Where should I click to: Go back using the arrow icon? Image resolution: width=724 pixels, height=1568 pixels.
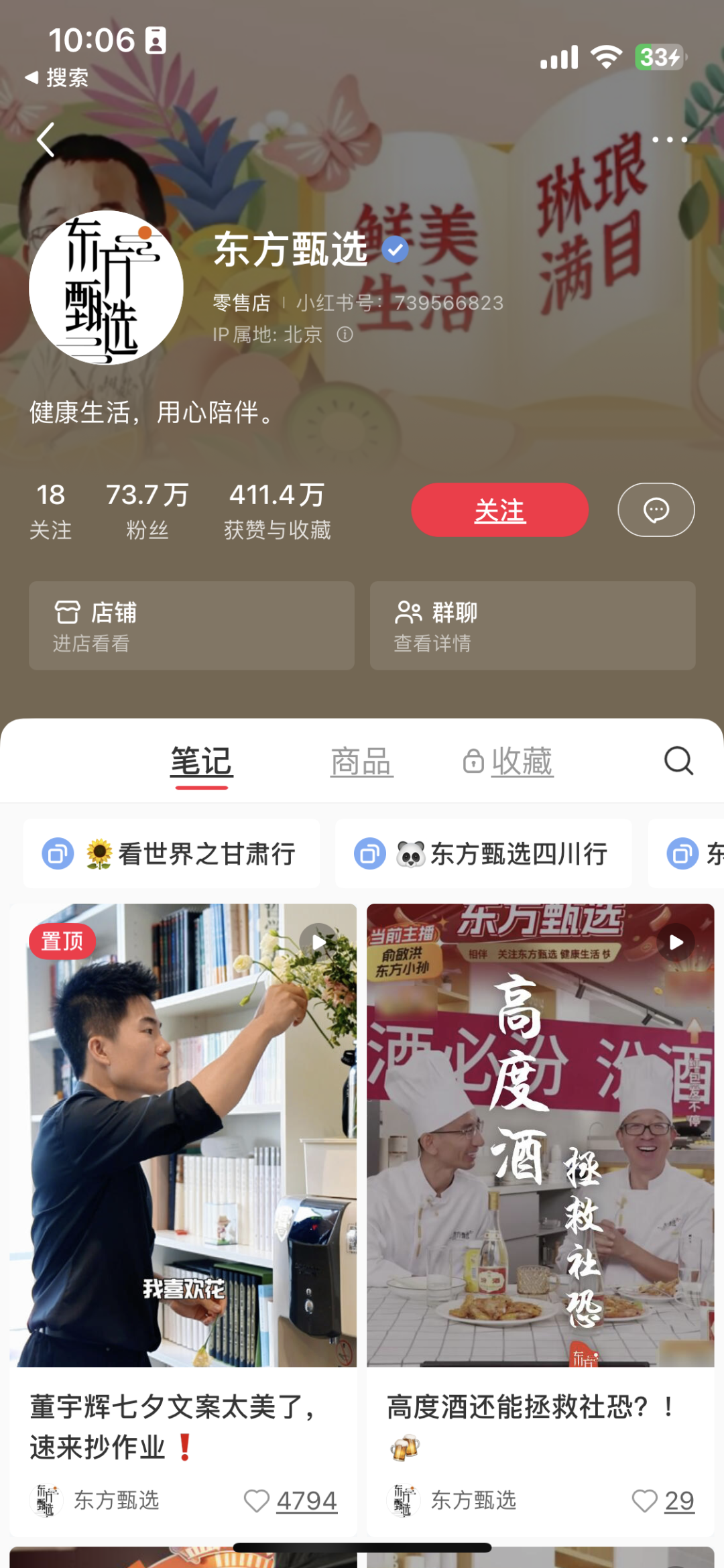click(46, 140)
